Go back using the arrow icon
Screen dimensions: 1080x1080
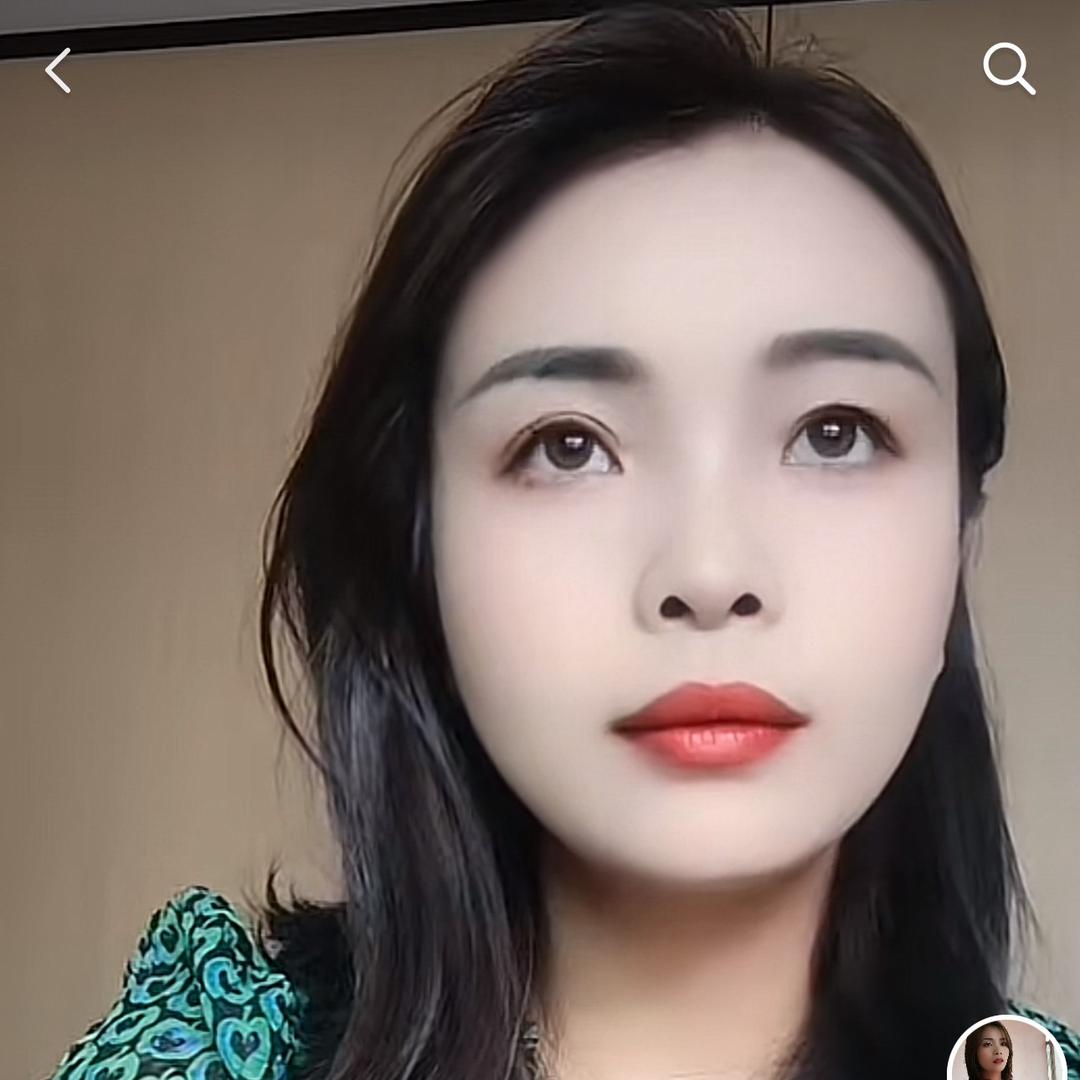tap(58, 70)
